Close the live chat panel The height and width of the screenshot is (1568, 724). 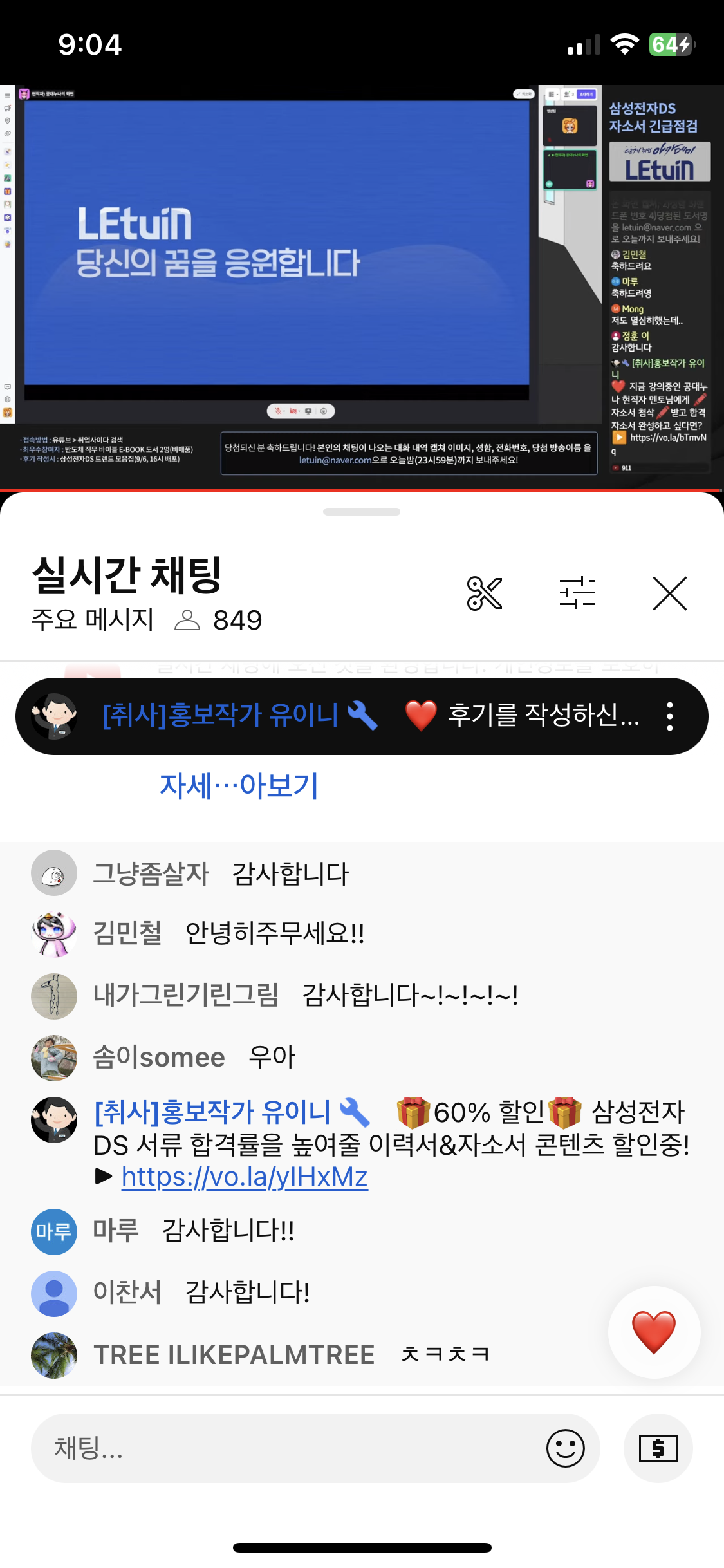(669, 593)
